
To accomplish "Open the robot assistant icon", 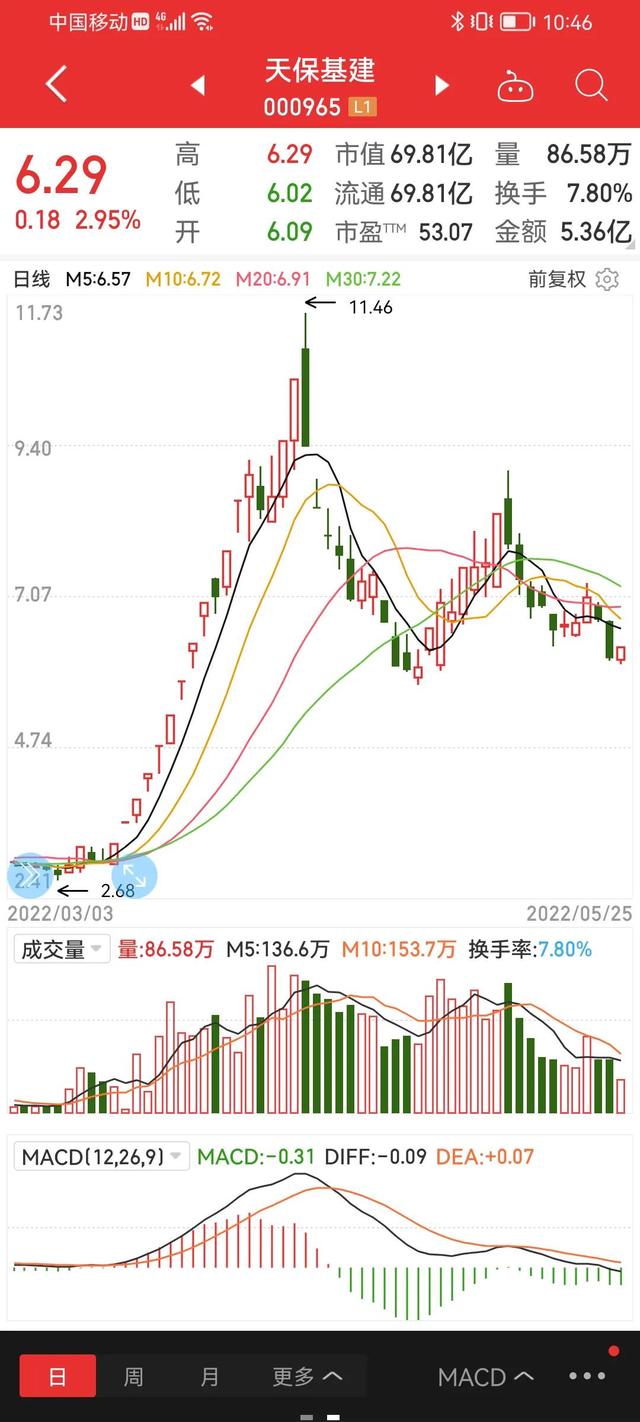I will click(x=516, y=86).
